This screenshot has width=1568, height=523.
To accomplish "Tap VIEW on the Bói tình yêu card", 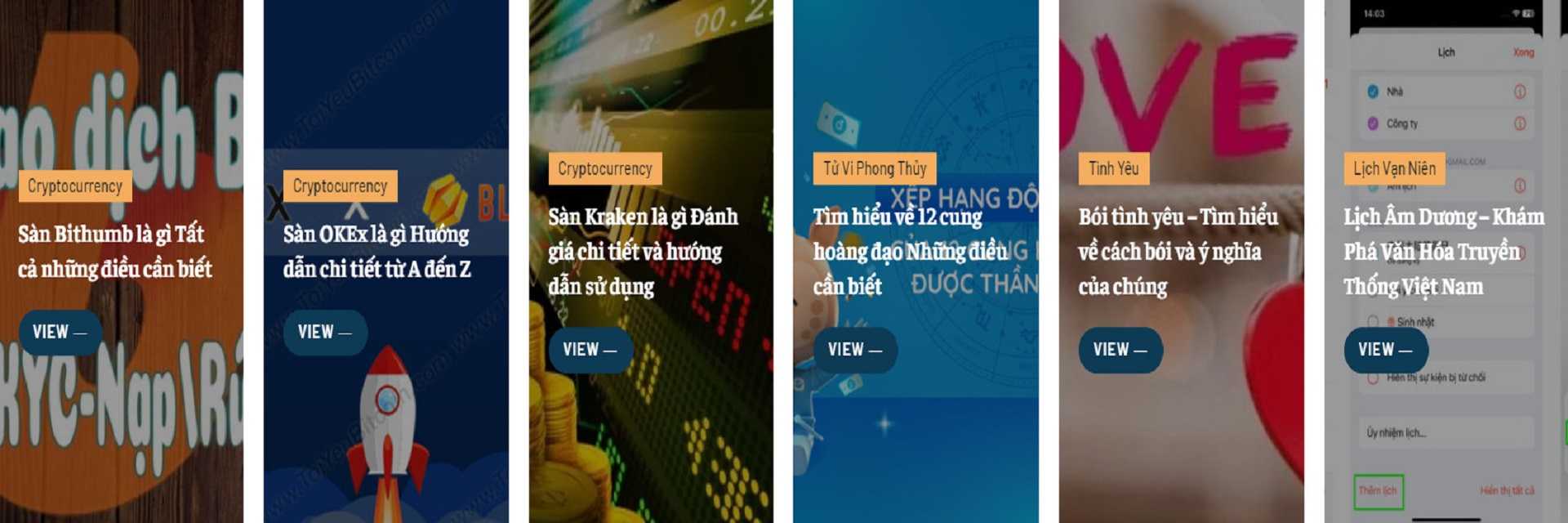I will click(x=1120, y=350).
